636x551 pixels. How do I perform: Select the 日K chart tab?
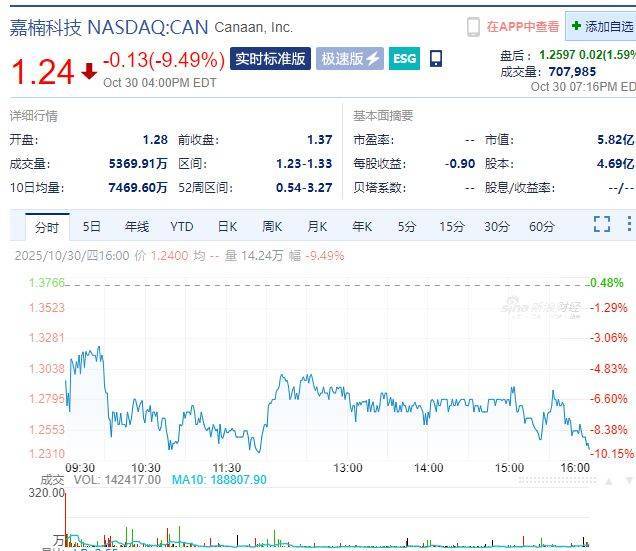[x=227, y=227]
